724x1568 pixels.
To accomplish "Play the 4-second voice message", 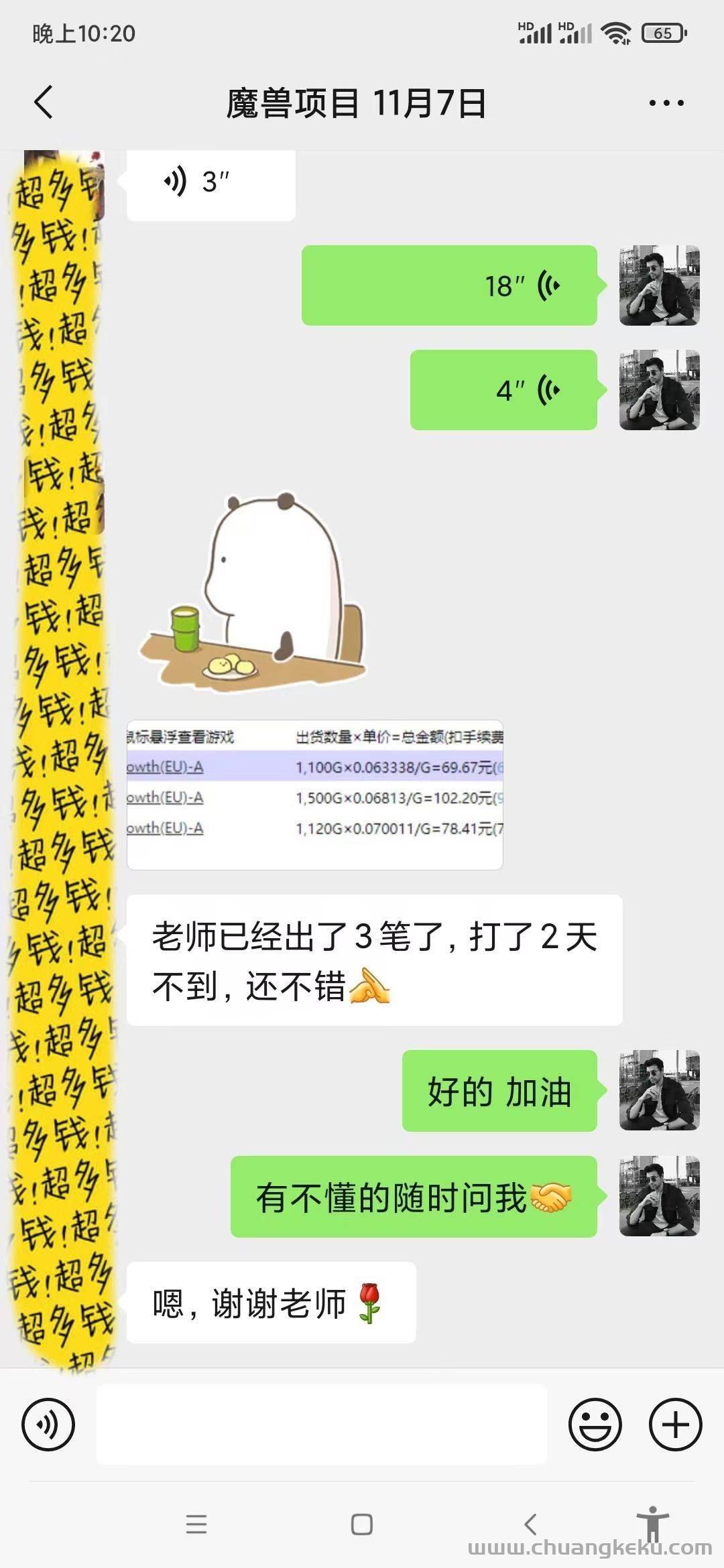I will [x=503, y=390].
